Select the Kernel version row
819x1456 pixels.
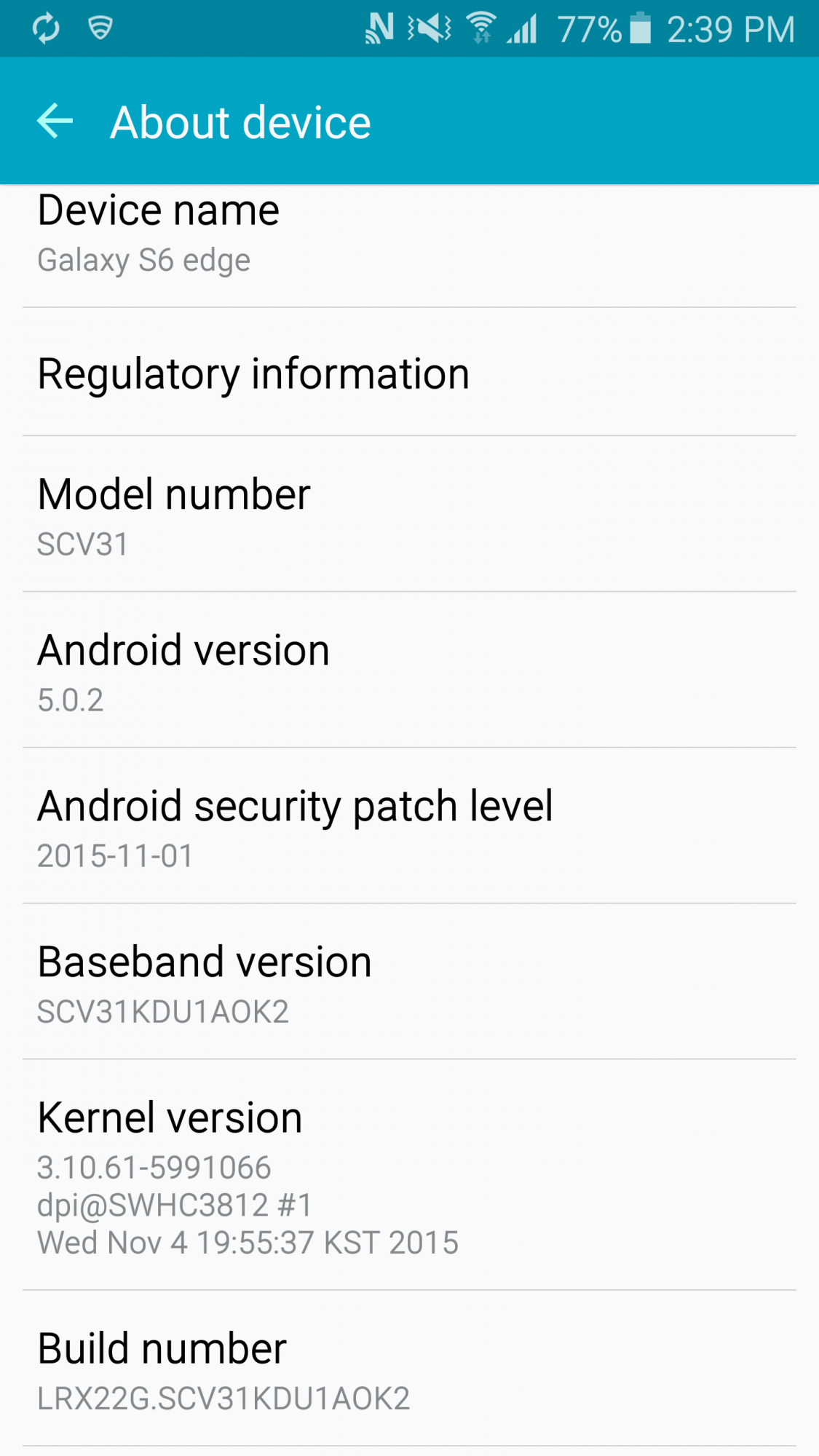tap(409, 1175)
